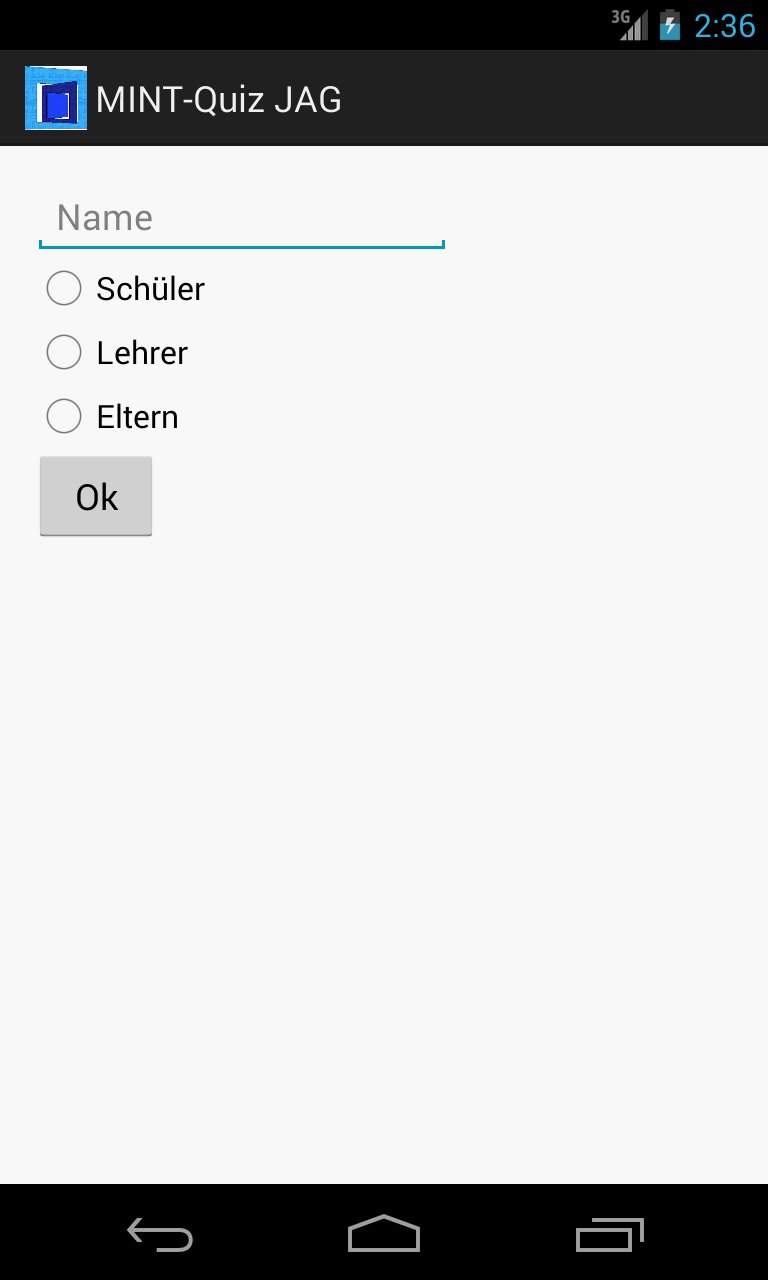
Task: Confirm your selection with Ok
Action: coord(95,495)
